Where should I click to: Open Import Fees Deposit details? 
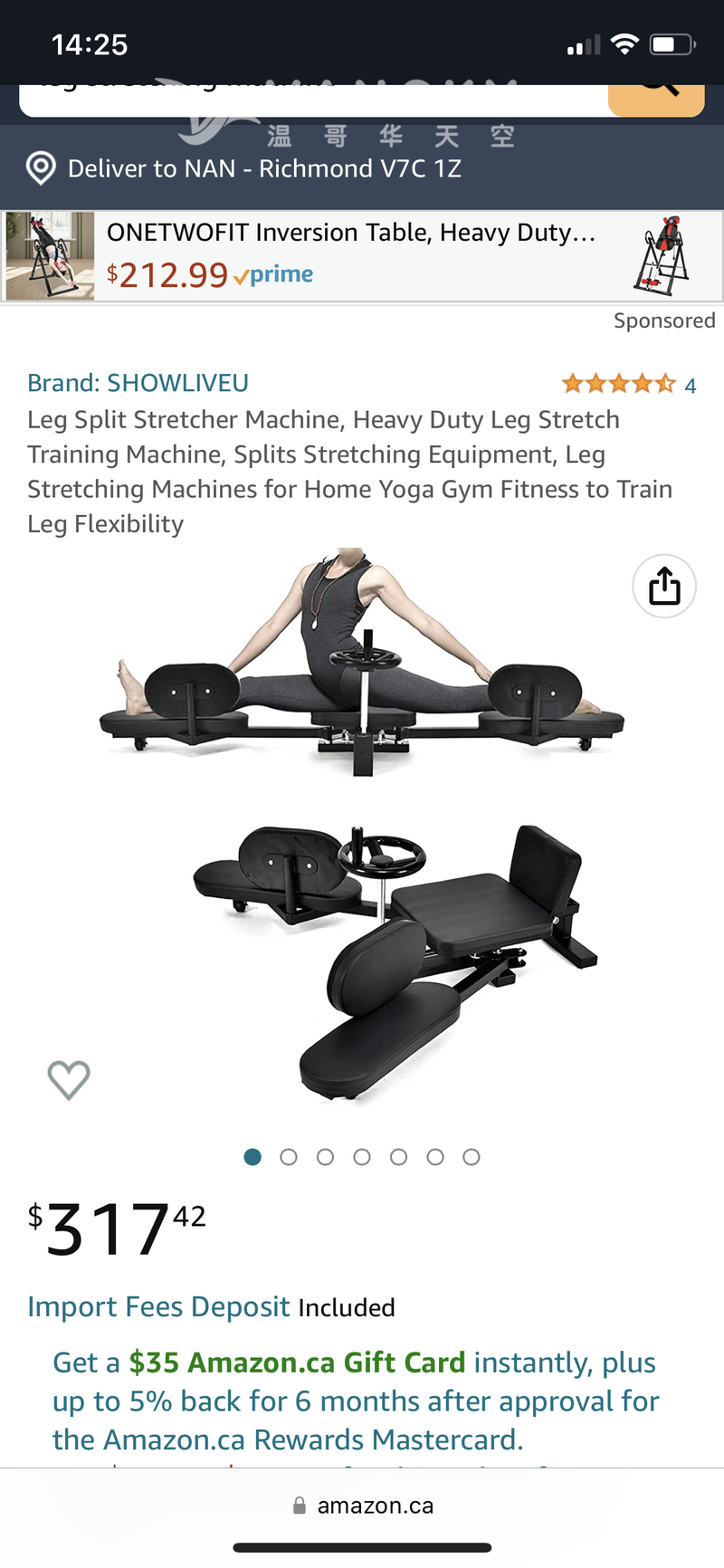(158, 1307)
